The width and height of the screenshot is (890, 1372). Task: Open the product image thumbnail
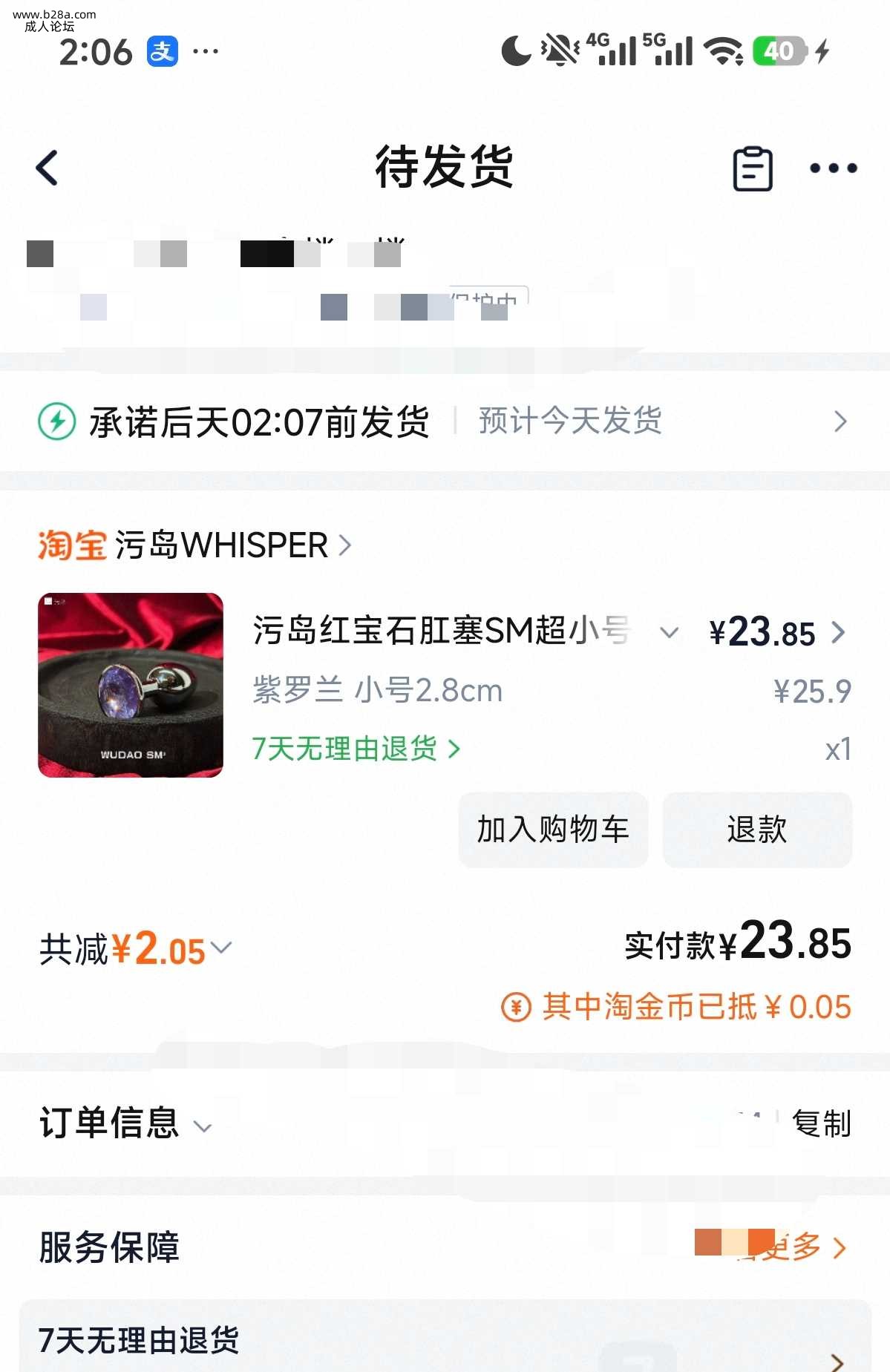(131, 685)
